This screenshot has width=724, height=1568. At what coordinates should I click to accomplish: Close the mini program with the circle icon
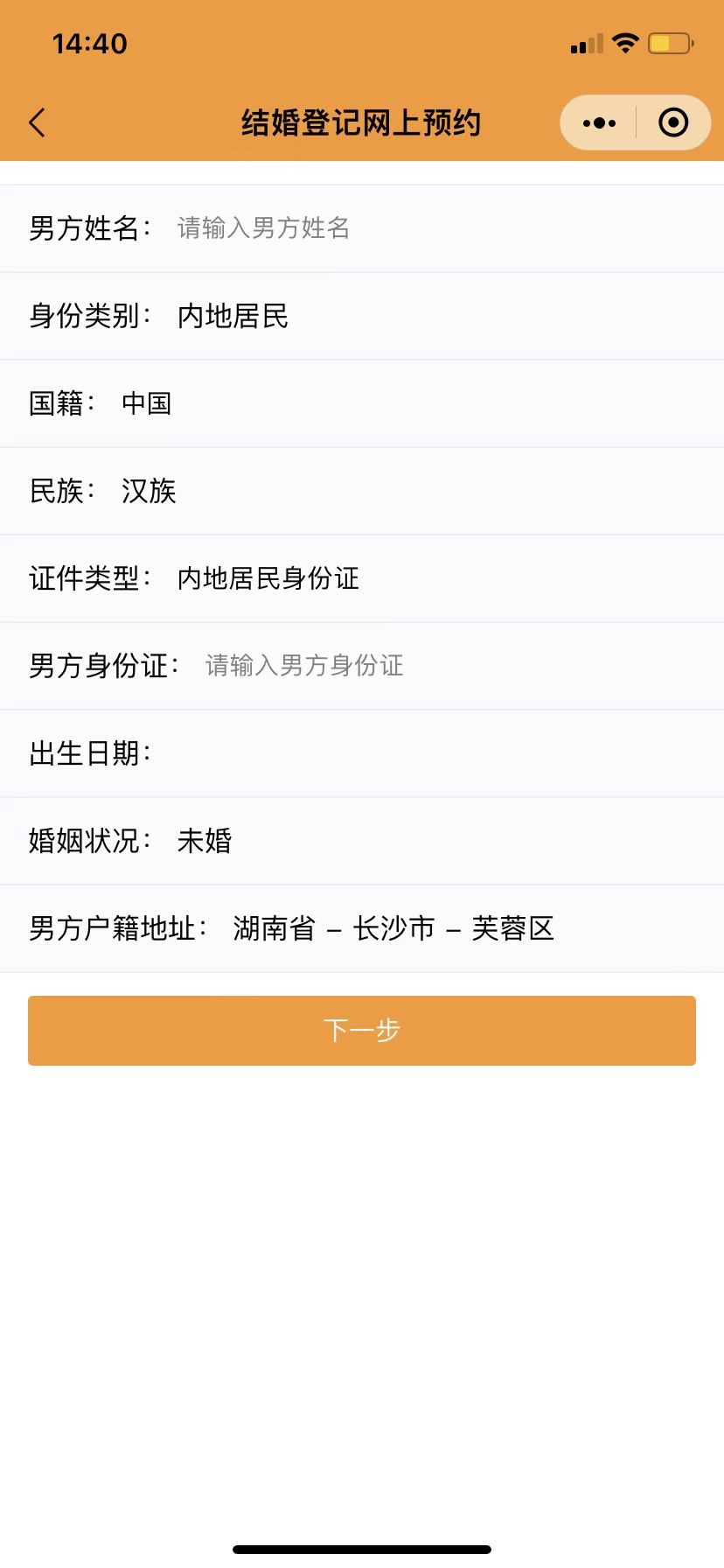(672, 123)
